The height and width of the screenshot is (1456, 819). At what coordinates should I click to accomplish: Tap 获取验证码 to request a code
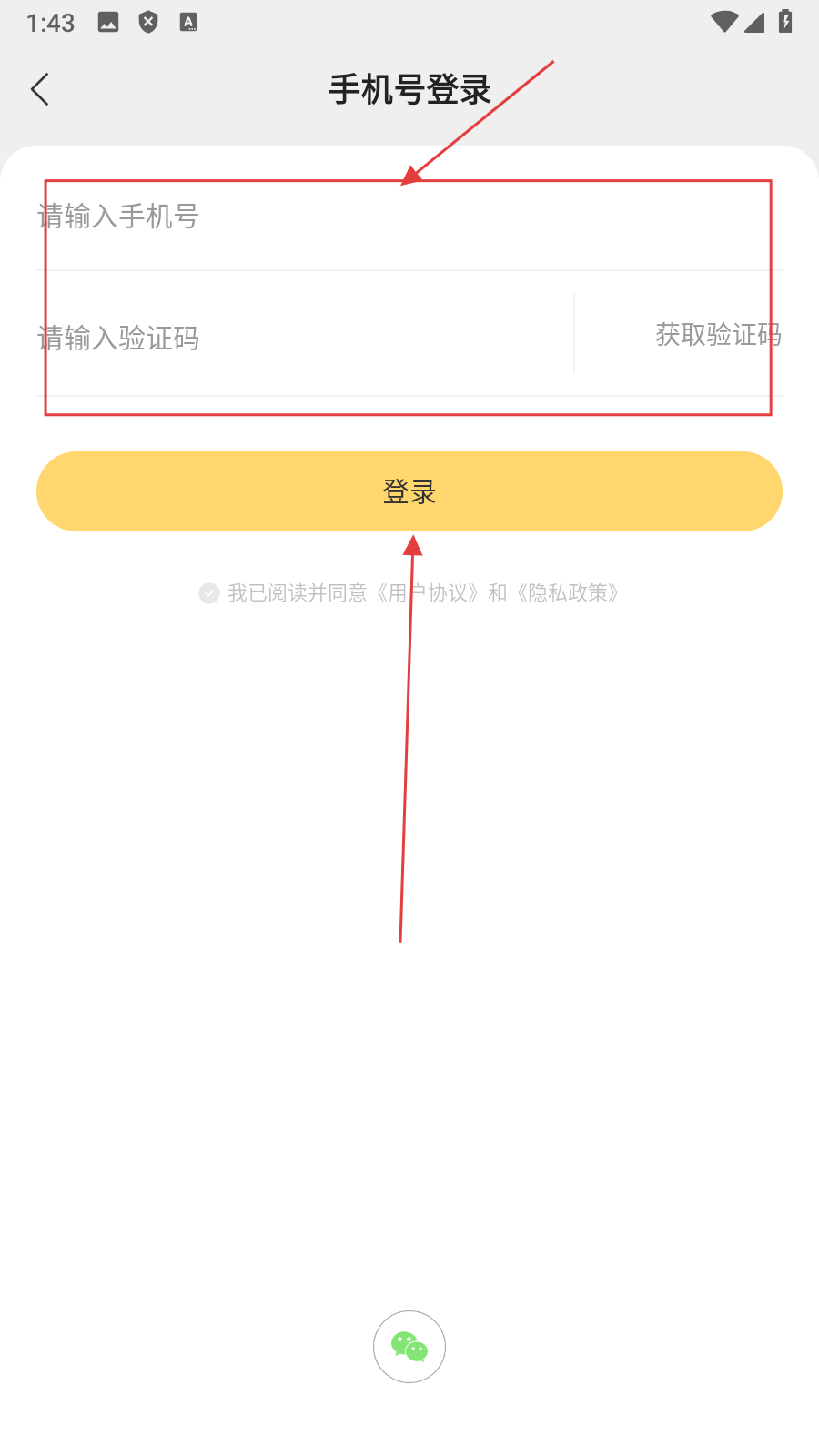coord(718,335)
